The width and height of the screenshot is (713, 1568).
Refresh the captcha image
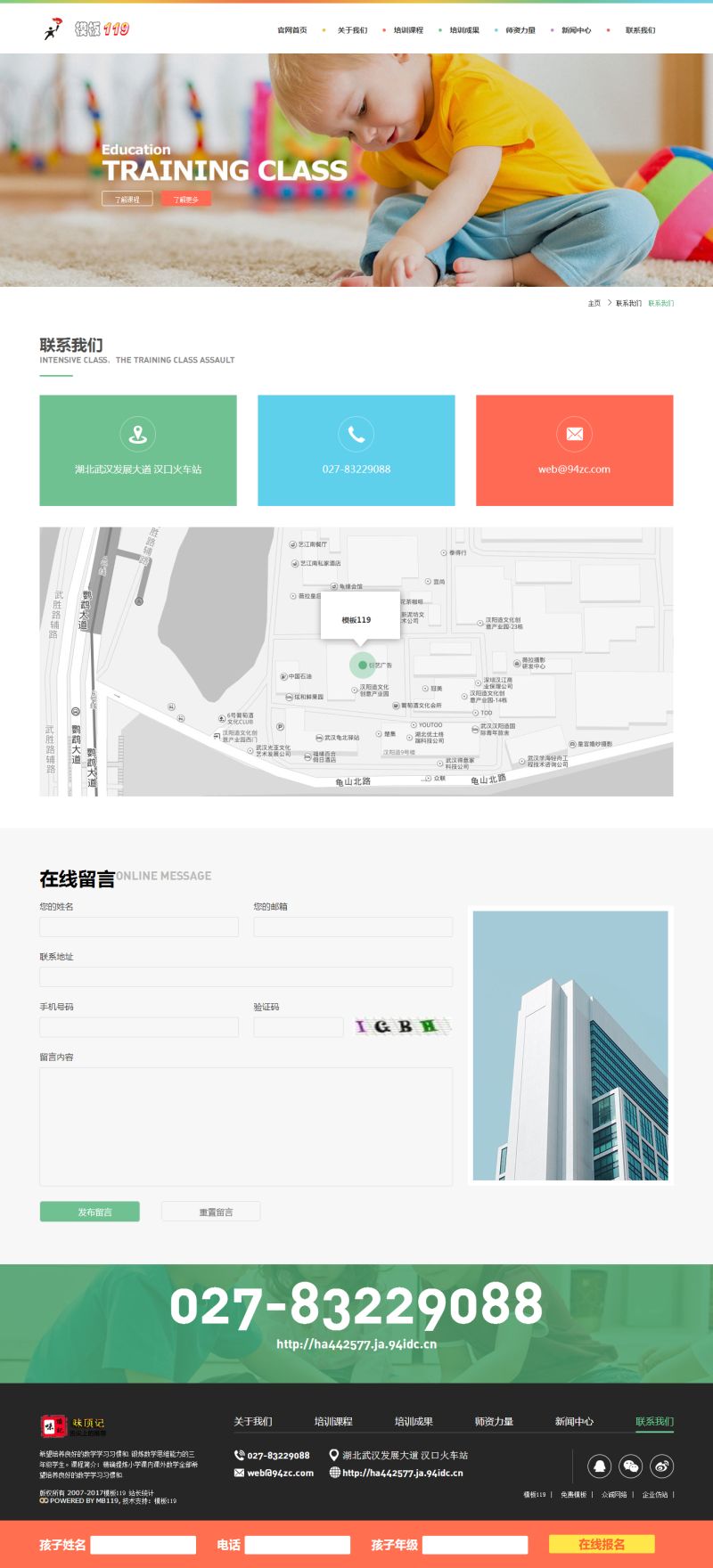[x=403, y=1026]
